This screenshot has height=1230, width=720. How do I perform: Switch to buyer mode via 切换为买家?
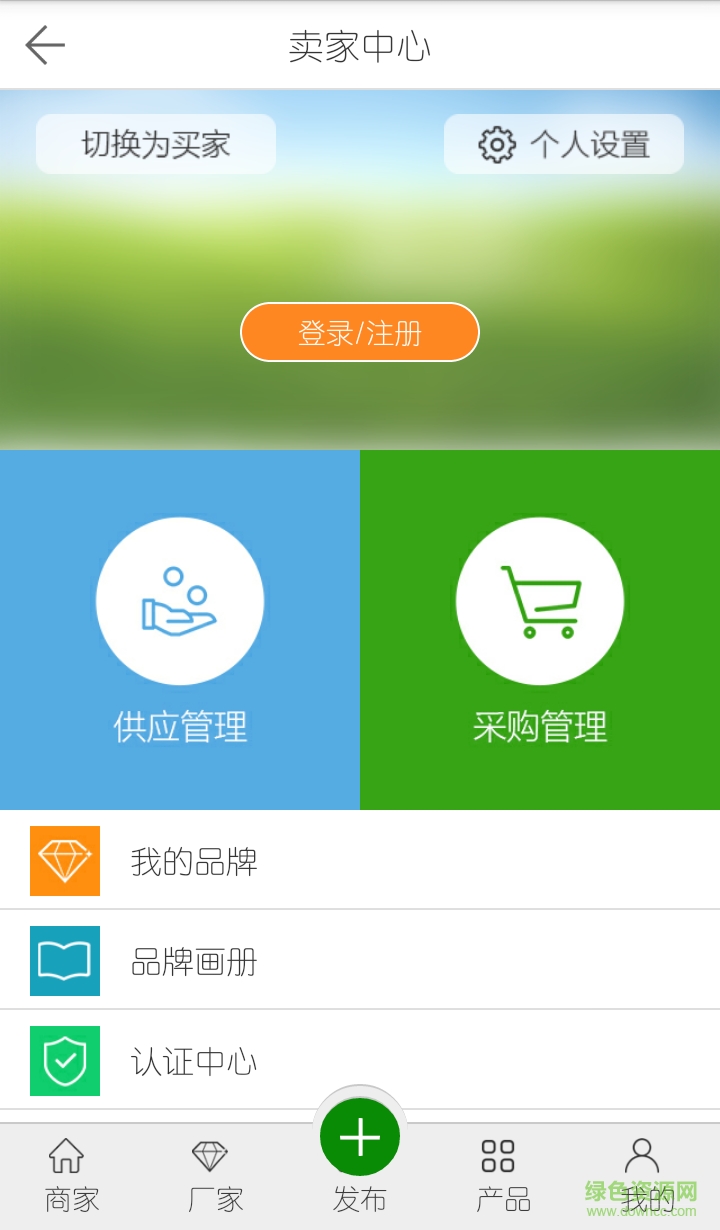[155, 144]
